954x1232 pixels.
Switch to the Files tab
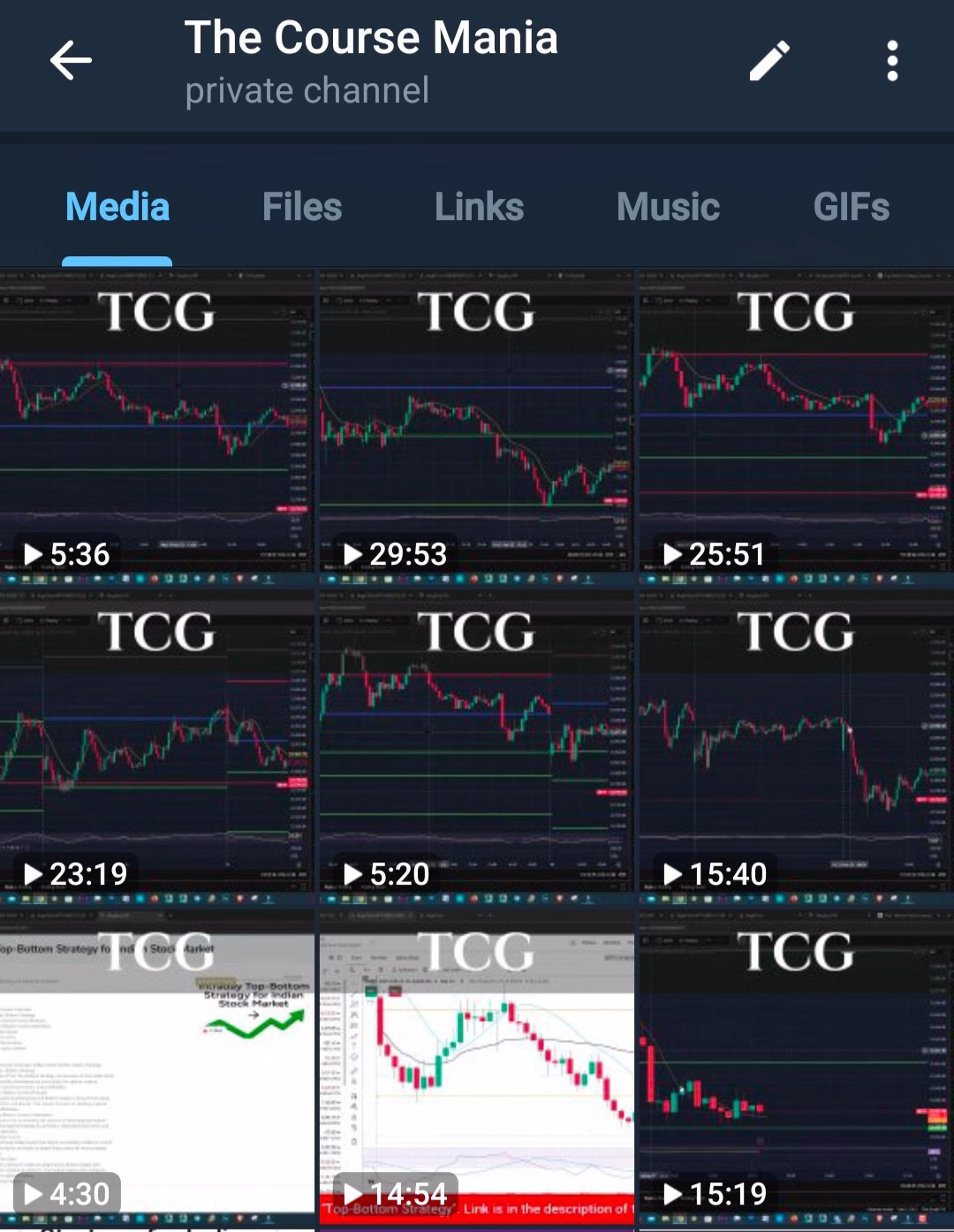coord(301,208)
